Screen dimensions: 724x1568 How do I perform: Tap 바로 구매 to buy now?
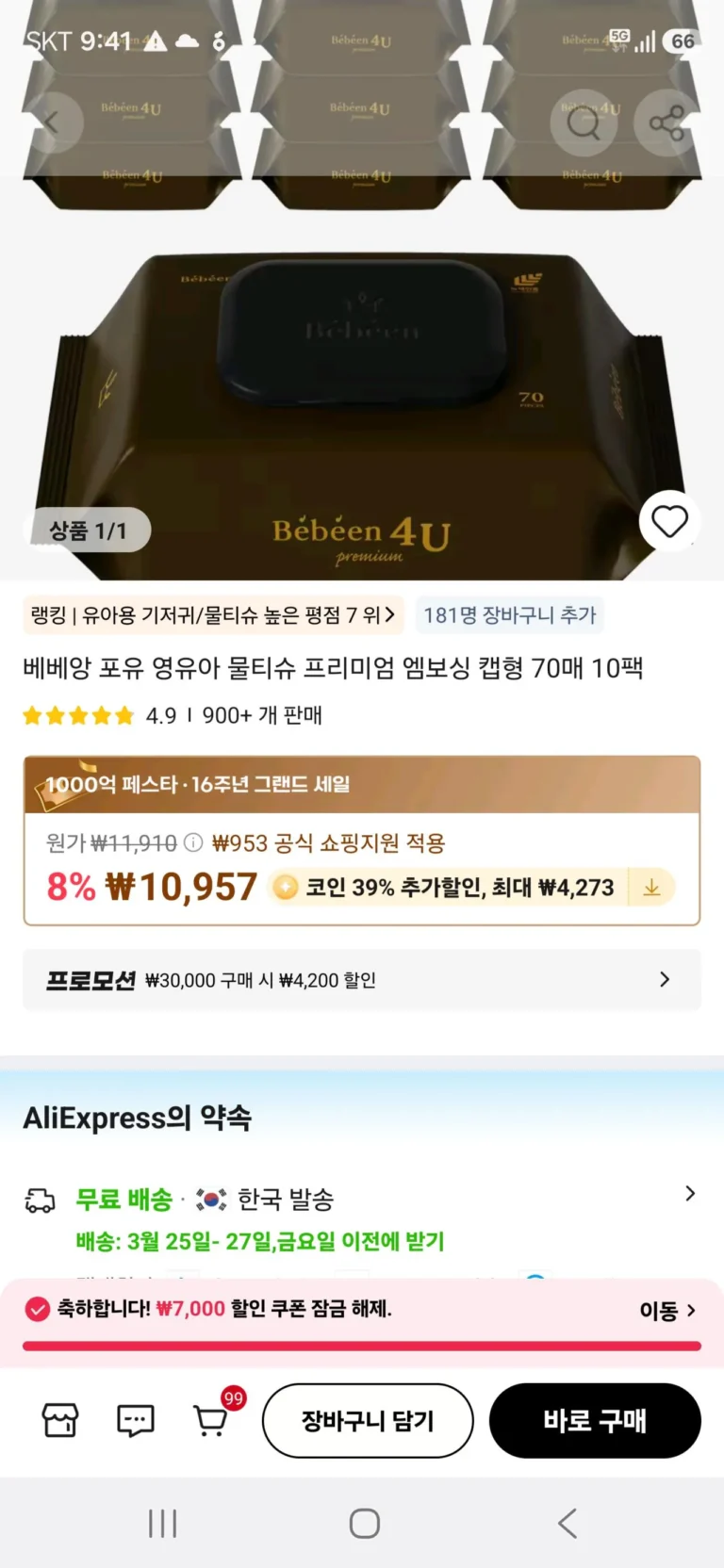click(x=595, y=1420)
